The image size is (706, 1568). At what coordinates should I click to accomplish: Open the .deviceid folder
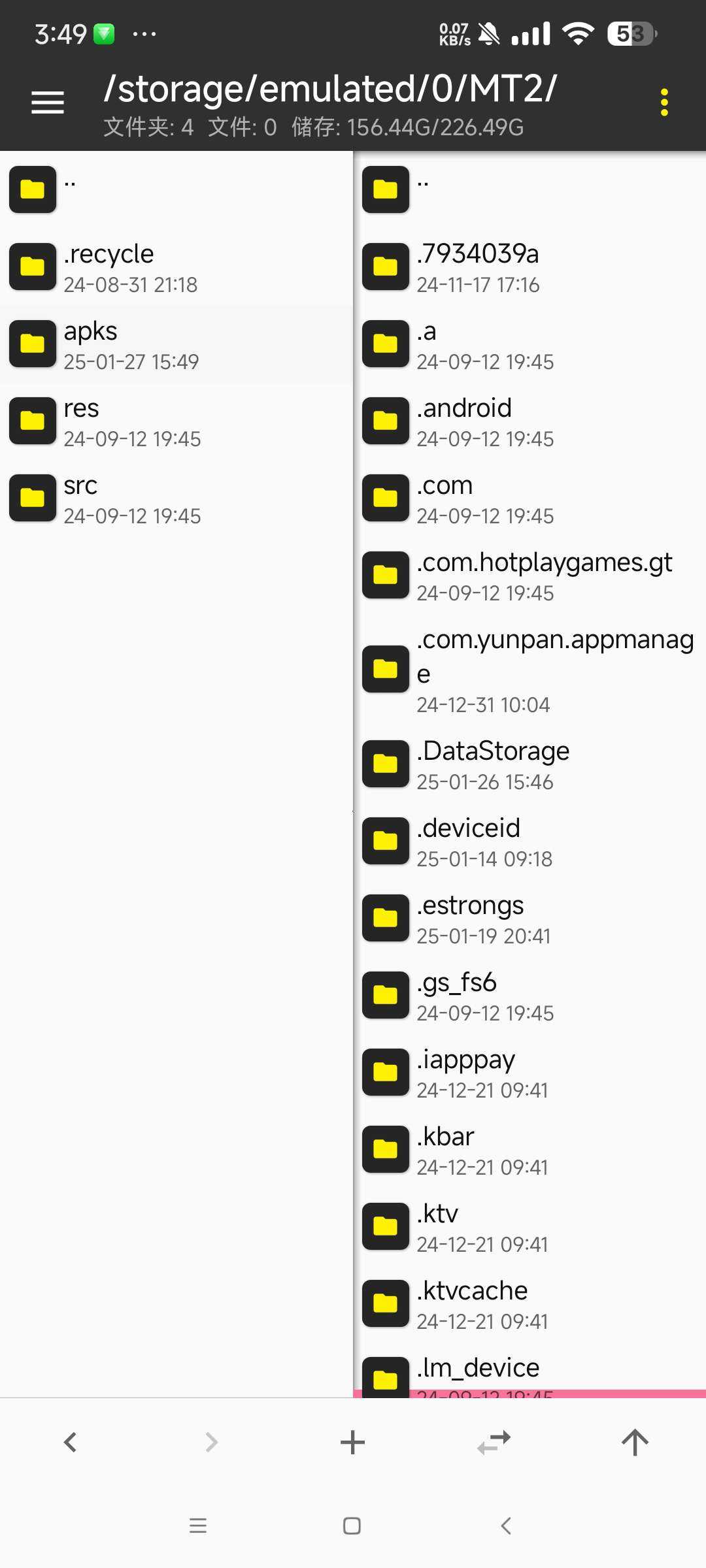[530, 841]
